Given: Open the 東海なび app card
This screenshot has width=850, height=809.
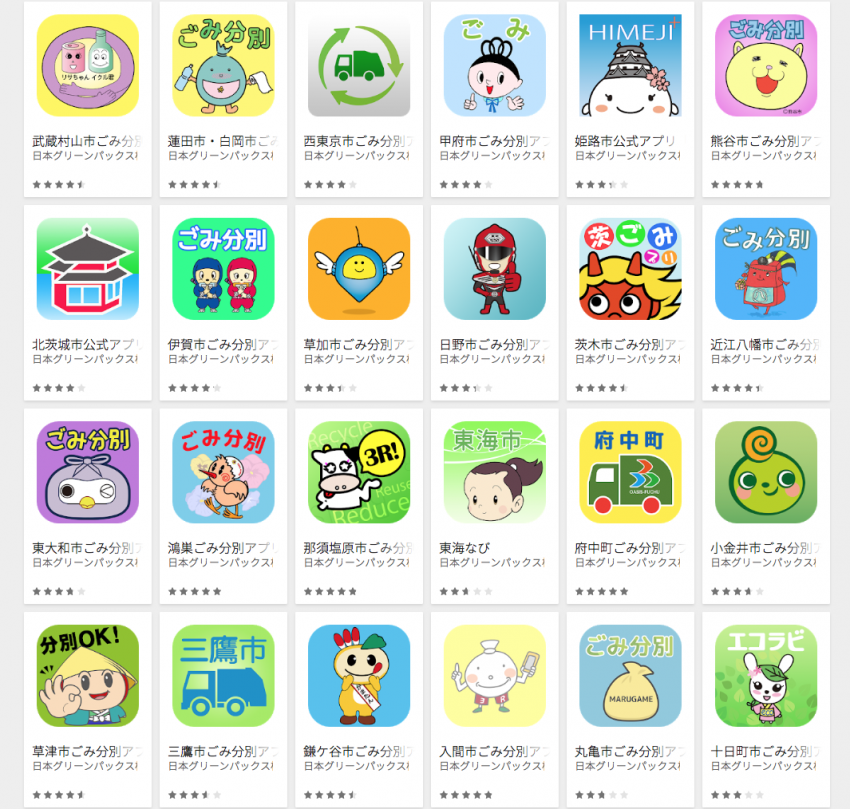Looking at the screenshot, I should [x=494, y=506].
